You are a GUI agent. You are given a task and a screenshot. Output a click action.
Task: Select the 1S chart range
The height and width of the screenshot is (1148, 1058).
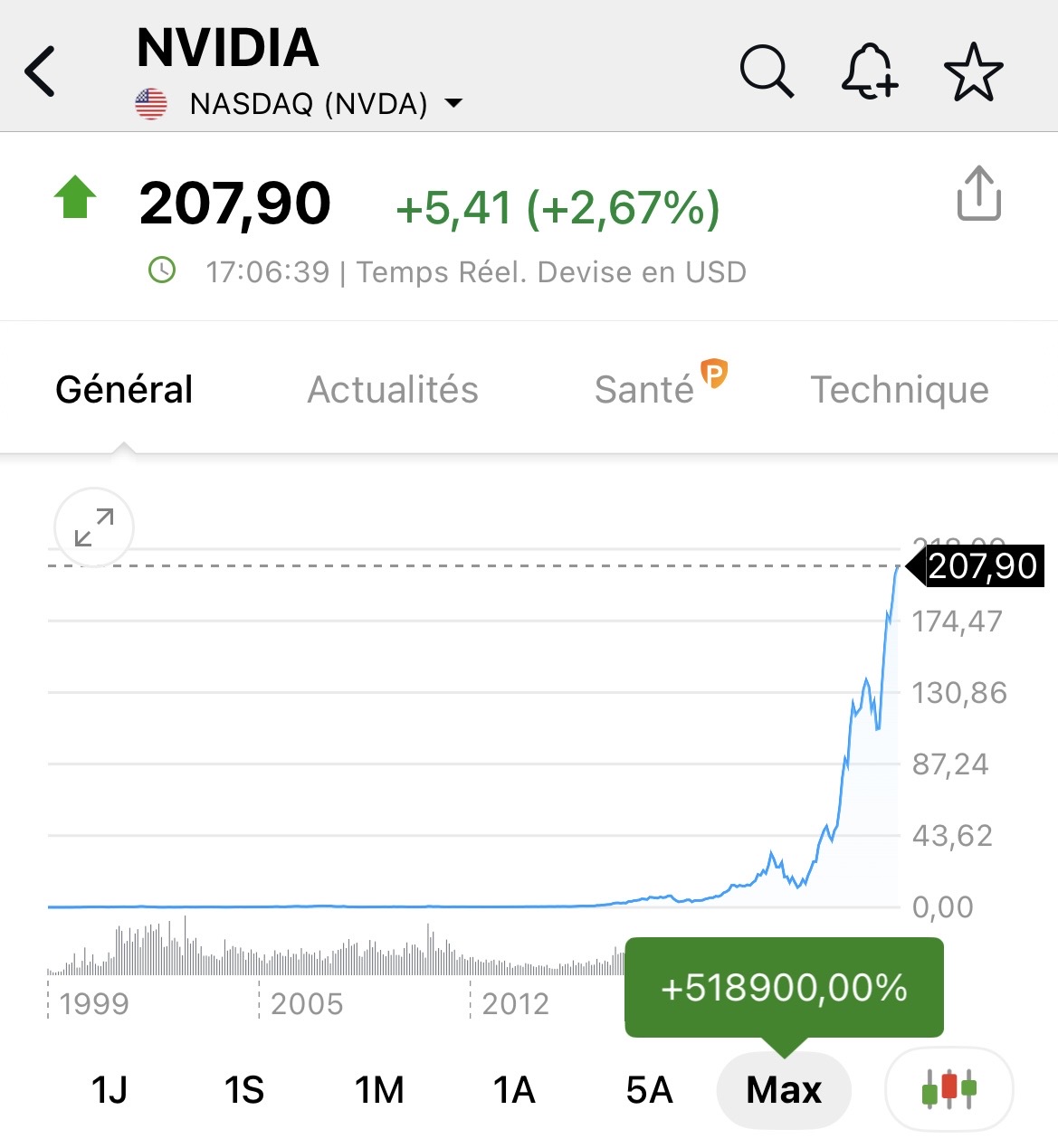244,1090
